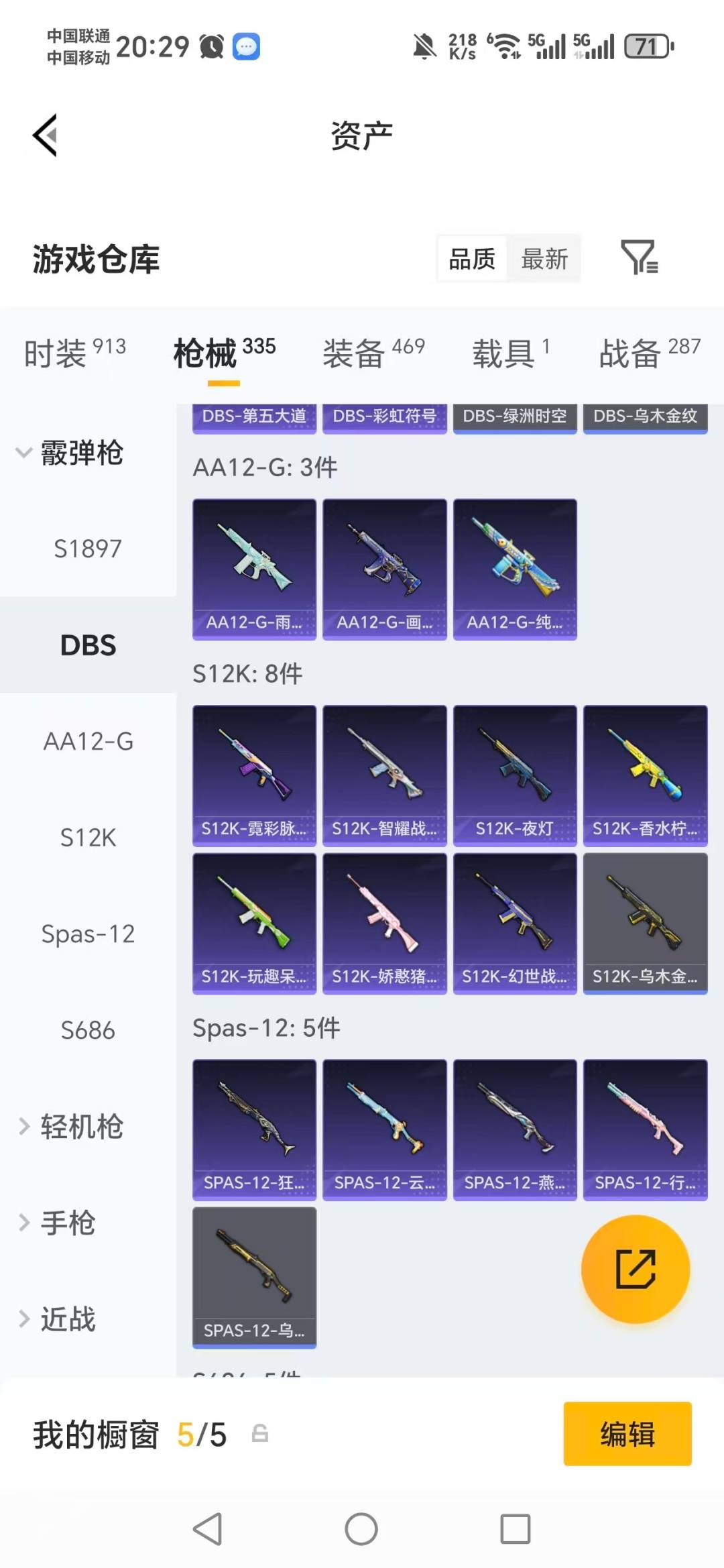
Task: Open the AA12-G-雨 skin tile
Action: point(254,569)
